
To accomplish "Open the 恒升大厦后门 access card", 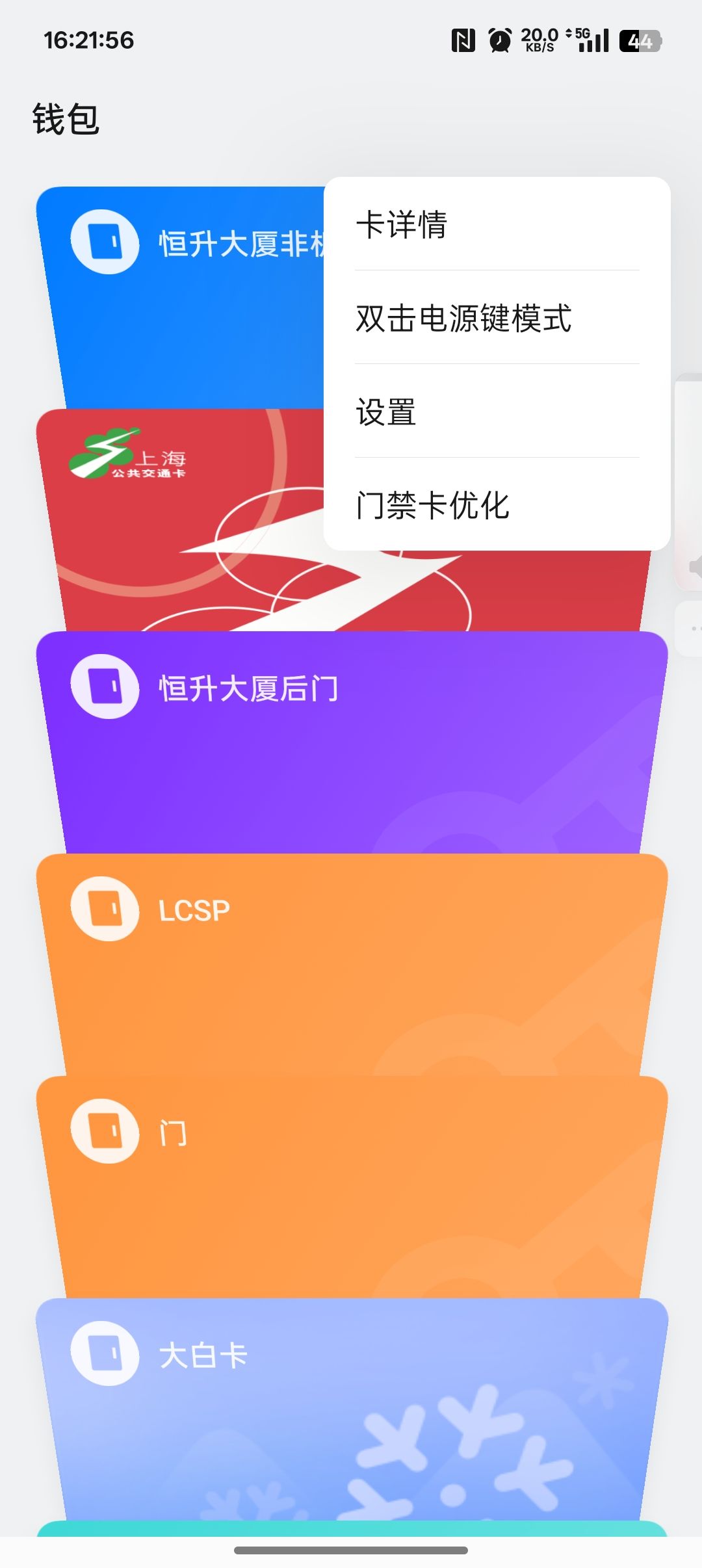I will tap(351, 741).
